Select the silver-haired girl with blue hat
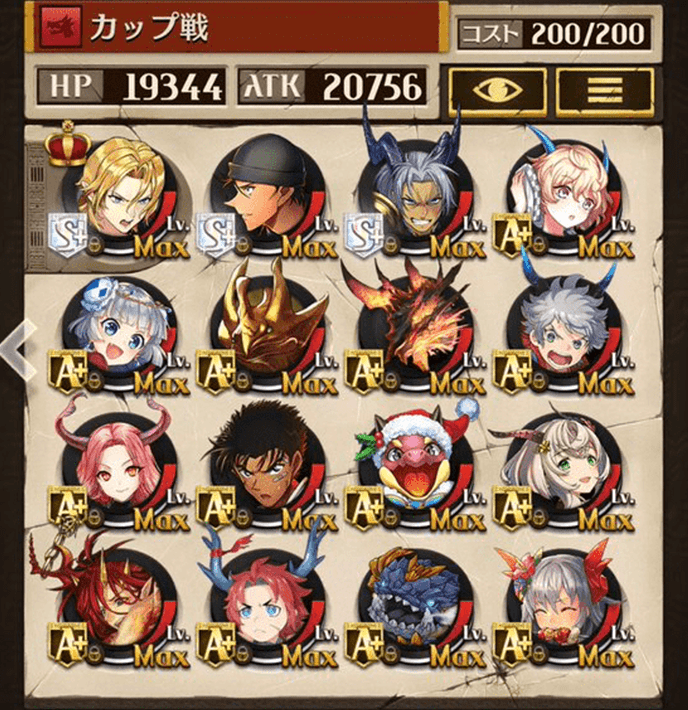Image resolution: width=688 pixels, height=710 pixels. pos(118,332)
